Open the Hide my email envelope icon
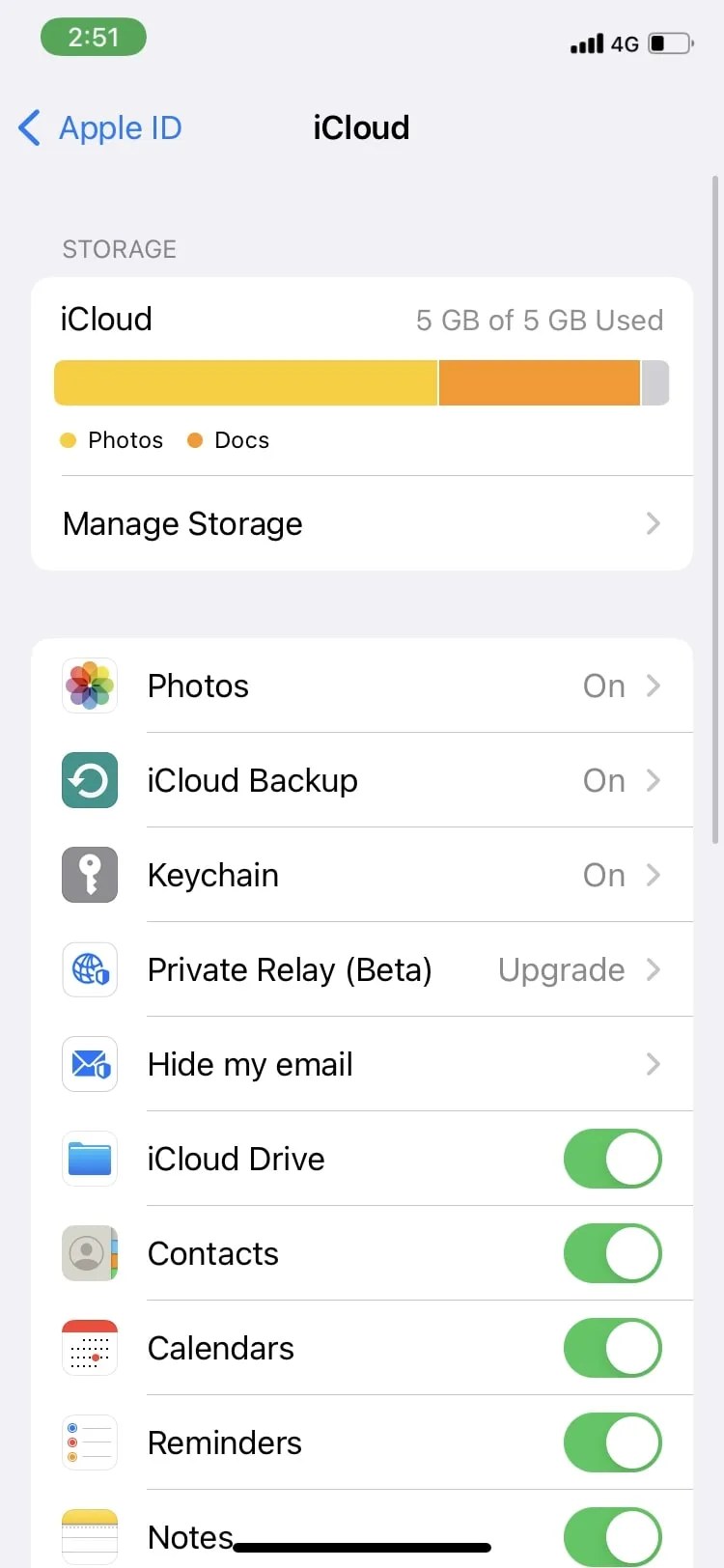The image size is (724, 1568). click(89, 1064)
